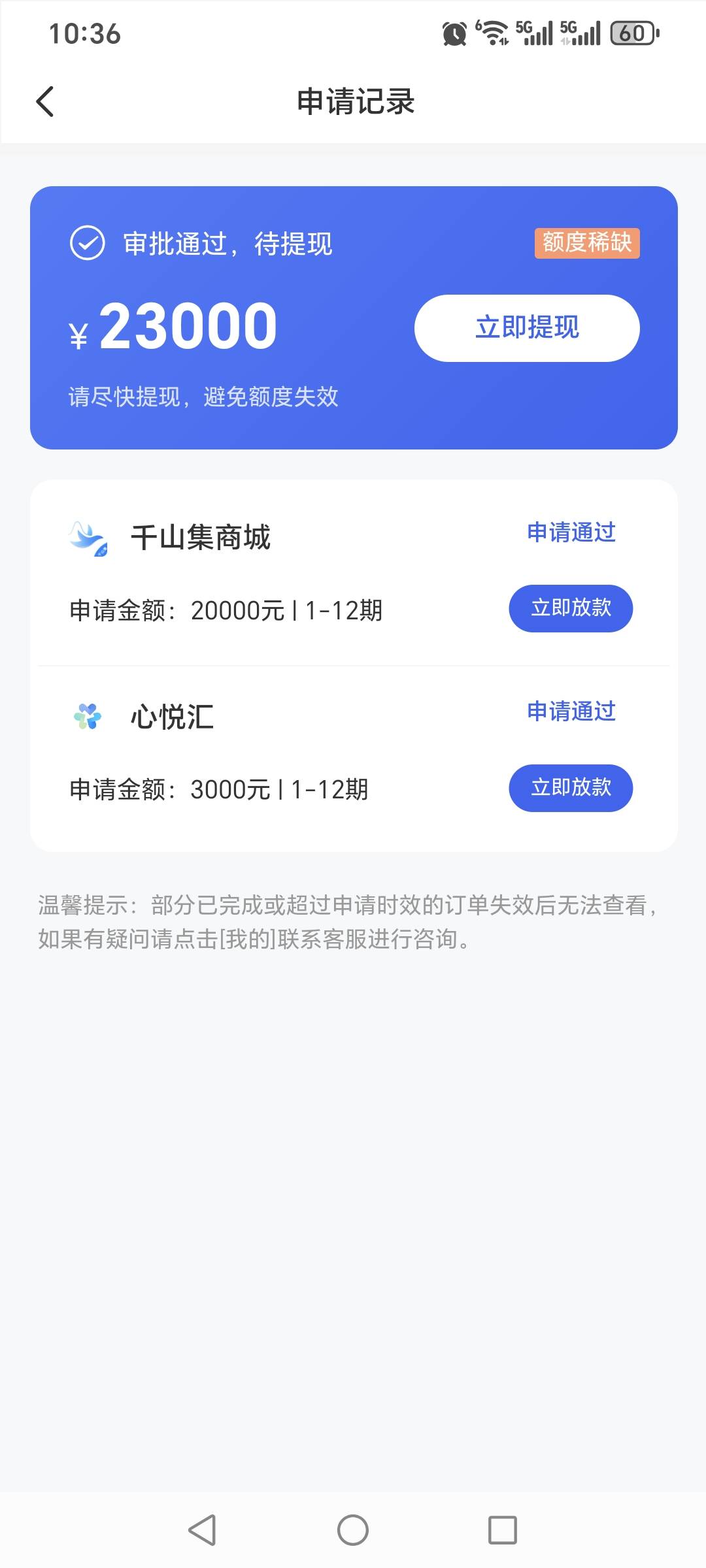Open the 心悦汇 application record
Viewport: 706px width, 1568px height.
click(x=354, y=757)
